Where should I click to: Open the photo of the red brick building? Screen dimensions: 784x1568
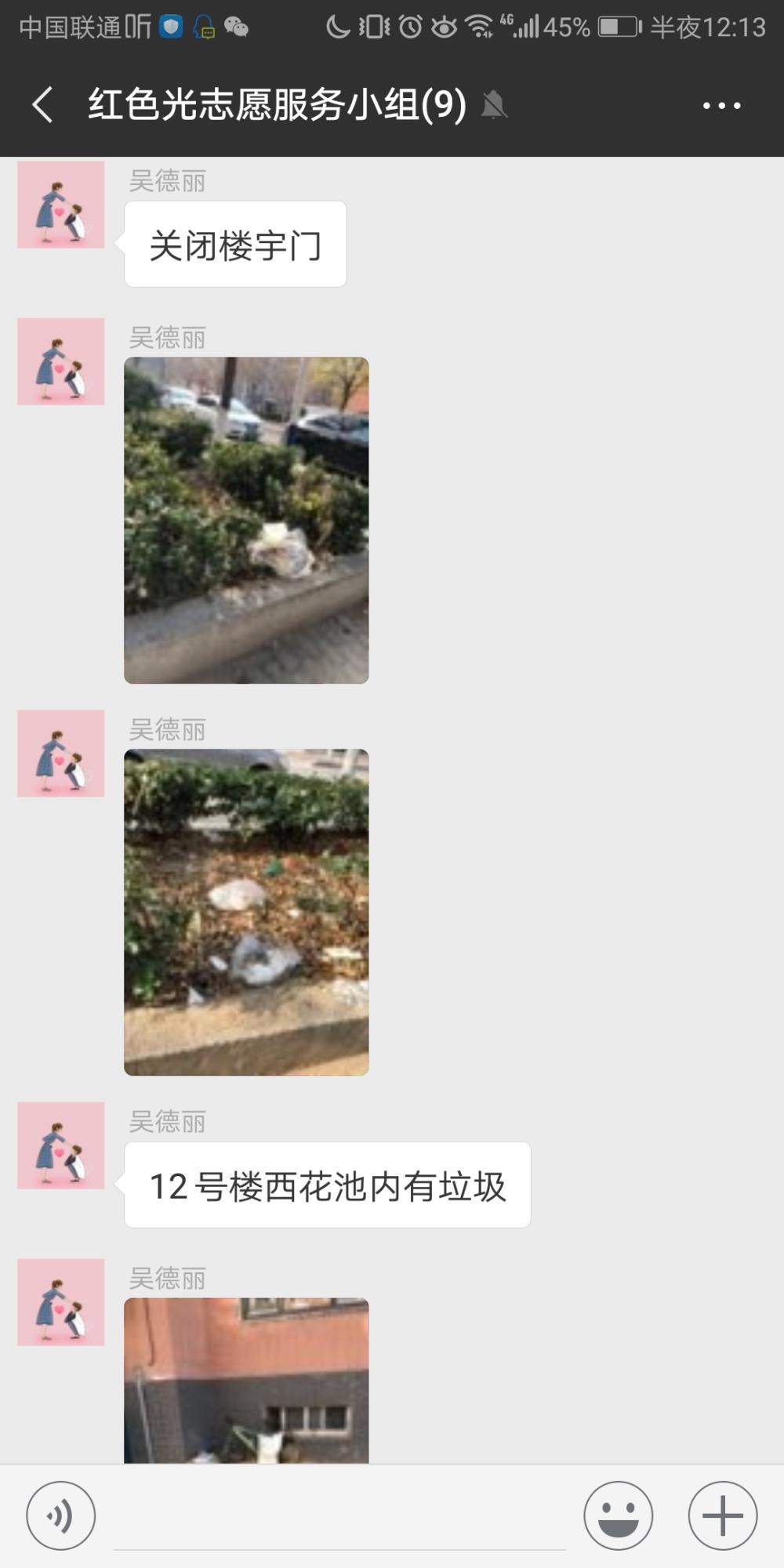point(246,1381)
